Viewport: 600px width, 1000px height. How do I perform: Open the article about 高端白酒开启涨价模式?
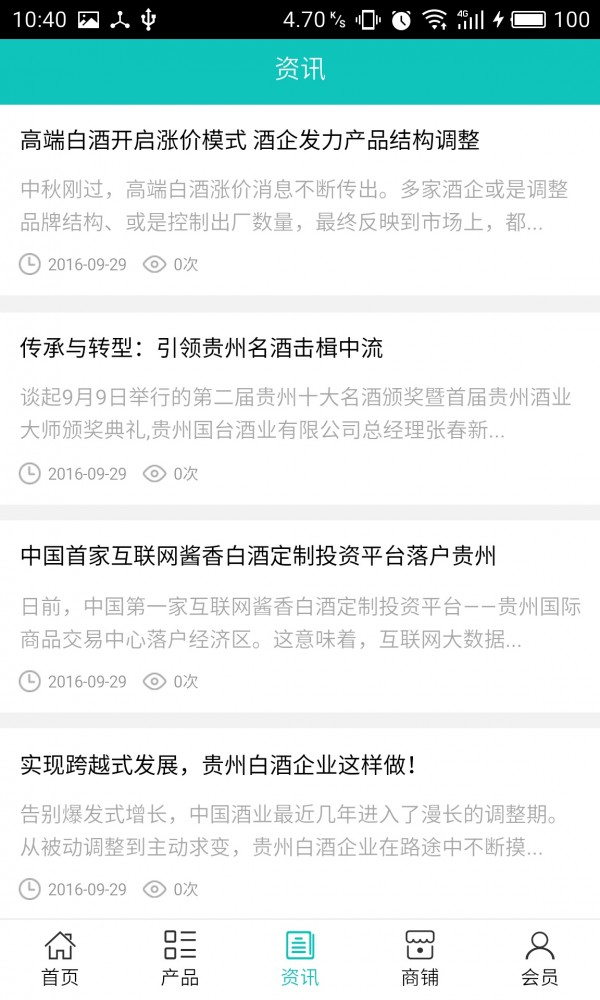point(250,141)
